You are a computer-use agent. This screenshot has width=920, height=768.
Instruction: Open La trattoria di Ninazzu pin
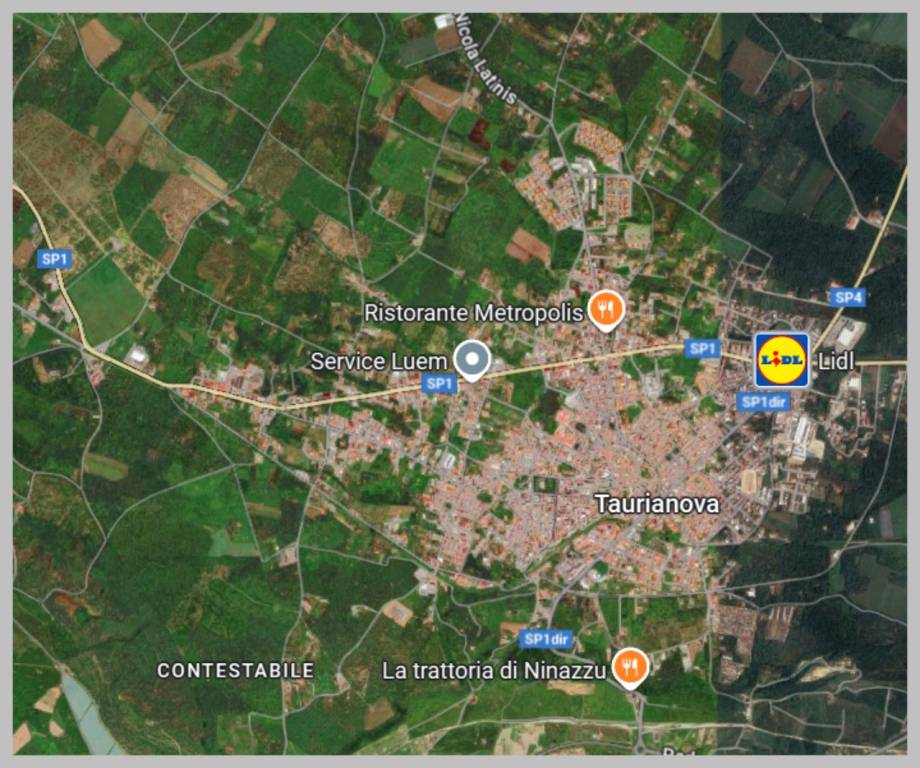pyautogui.click(x=629, y=666)
